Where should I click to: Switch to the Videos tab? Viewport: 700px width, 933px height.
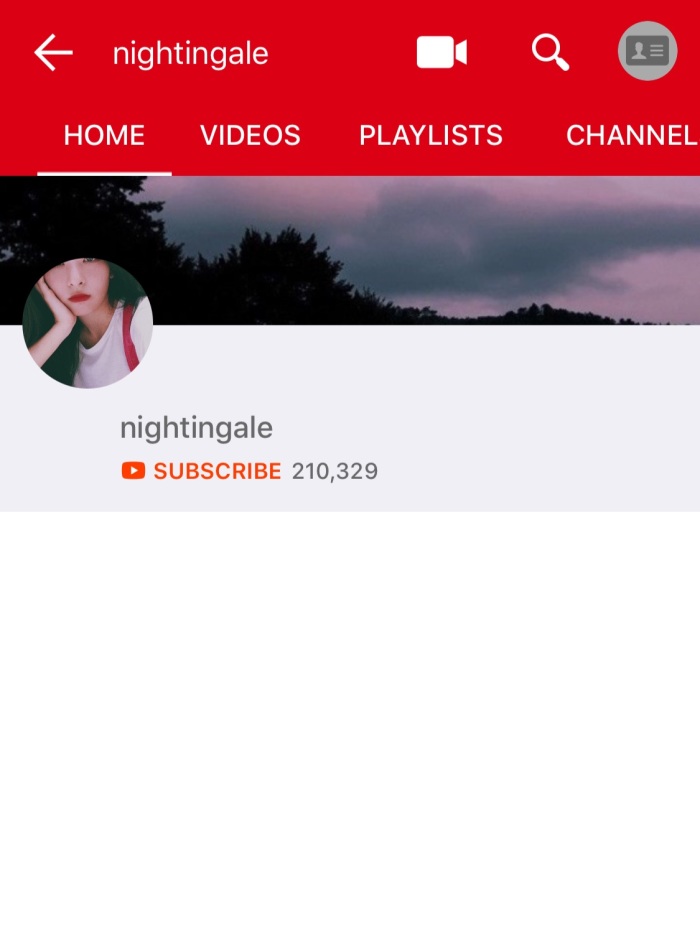(x=250, y=136)
